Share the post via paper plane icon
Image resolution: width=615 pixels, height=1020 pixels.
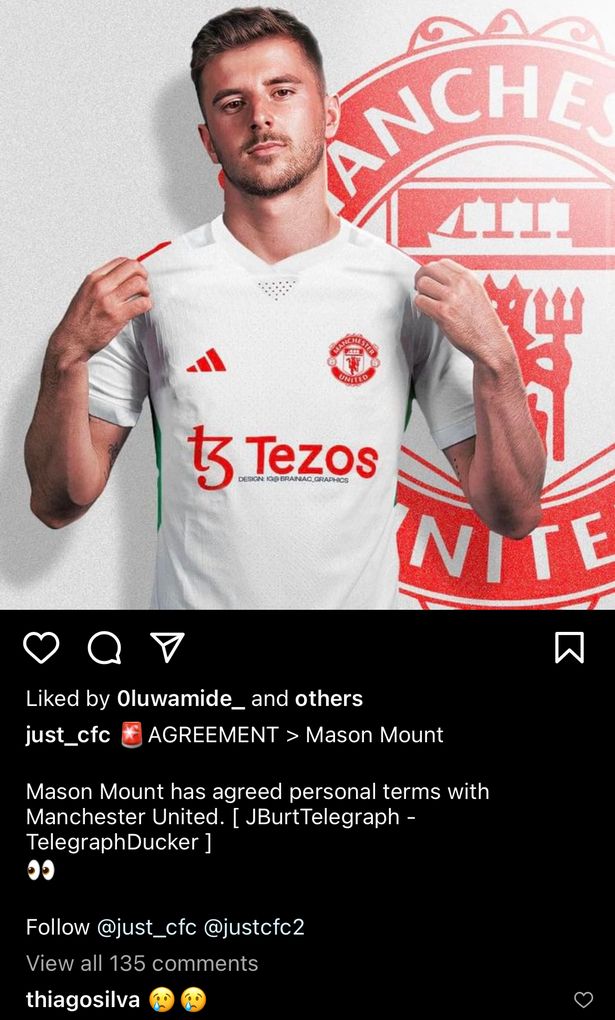[x=167, y=647]
